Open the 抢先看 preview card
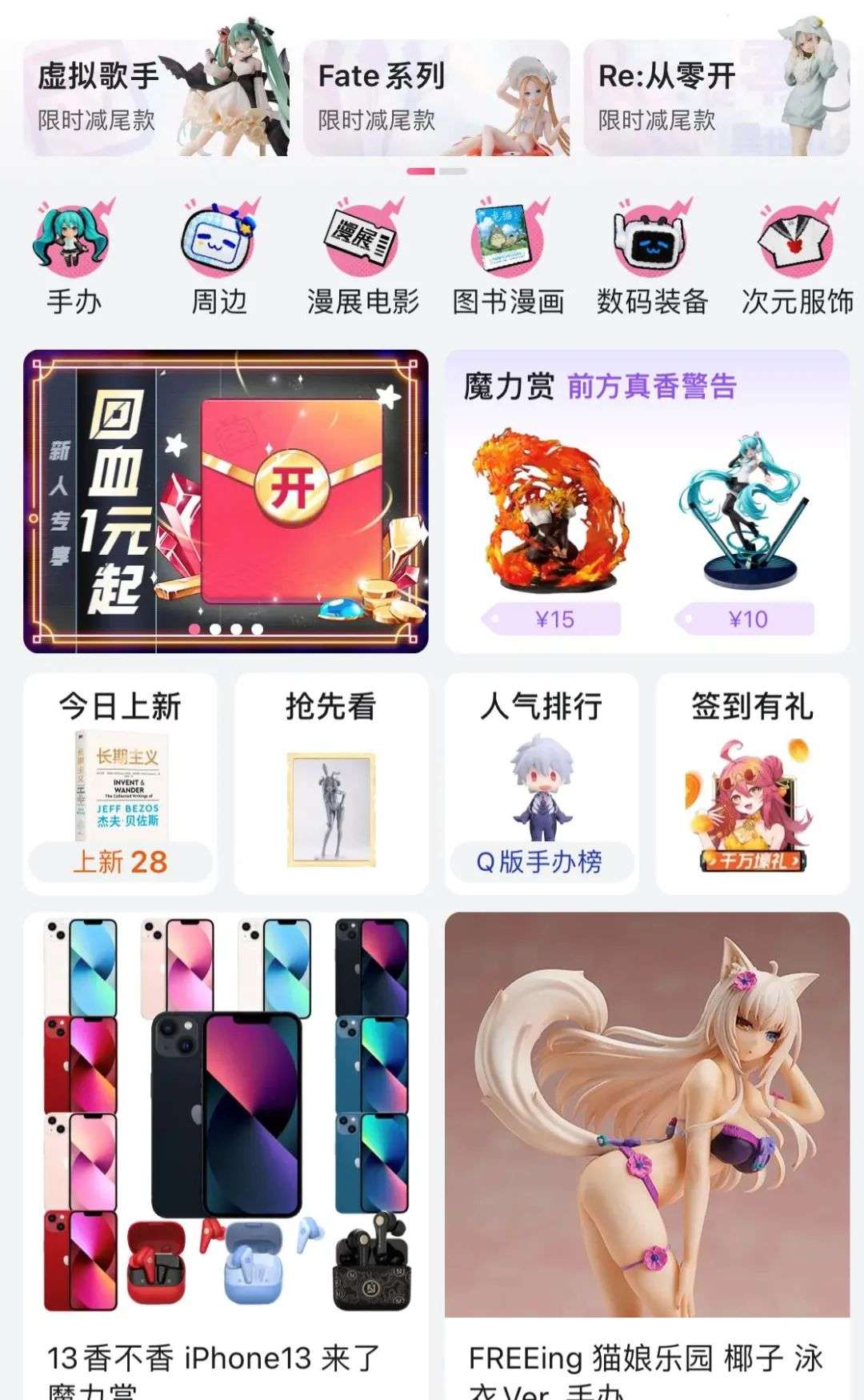 click(330, 783)
